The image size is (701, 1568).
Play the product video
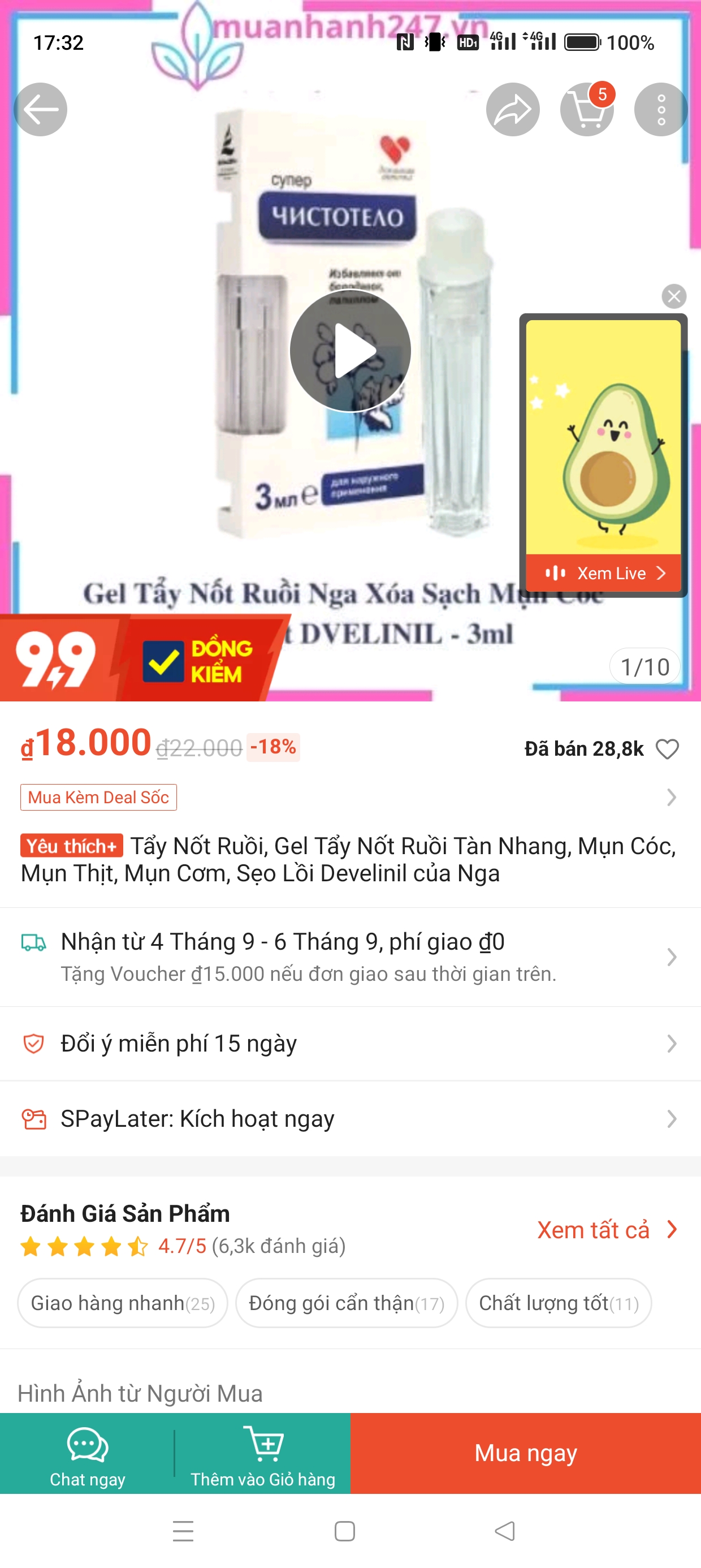click(350, 351)
